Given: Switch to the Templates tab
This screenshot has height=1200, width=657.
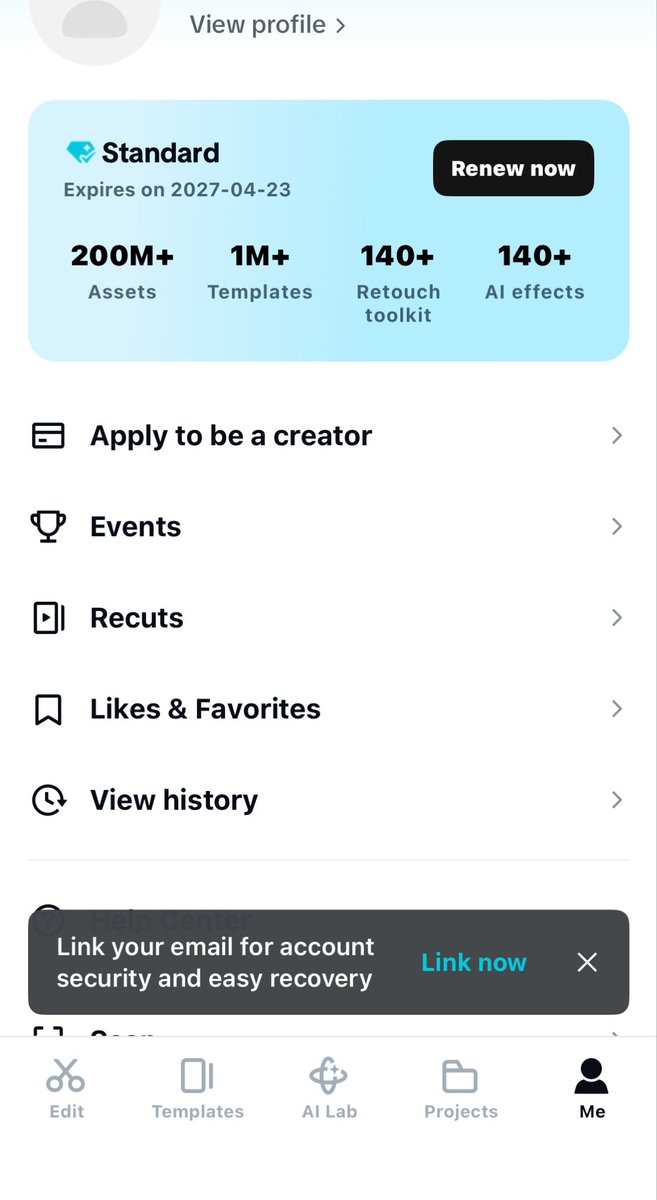Looking at the screenshot, I should (x=197, y=1089).
